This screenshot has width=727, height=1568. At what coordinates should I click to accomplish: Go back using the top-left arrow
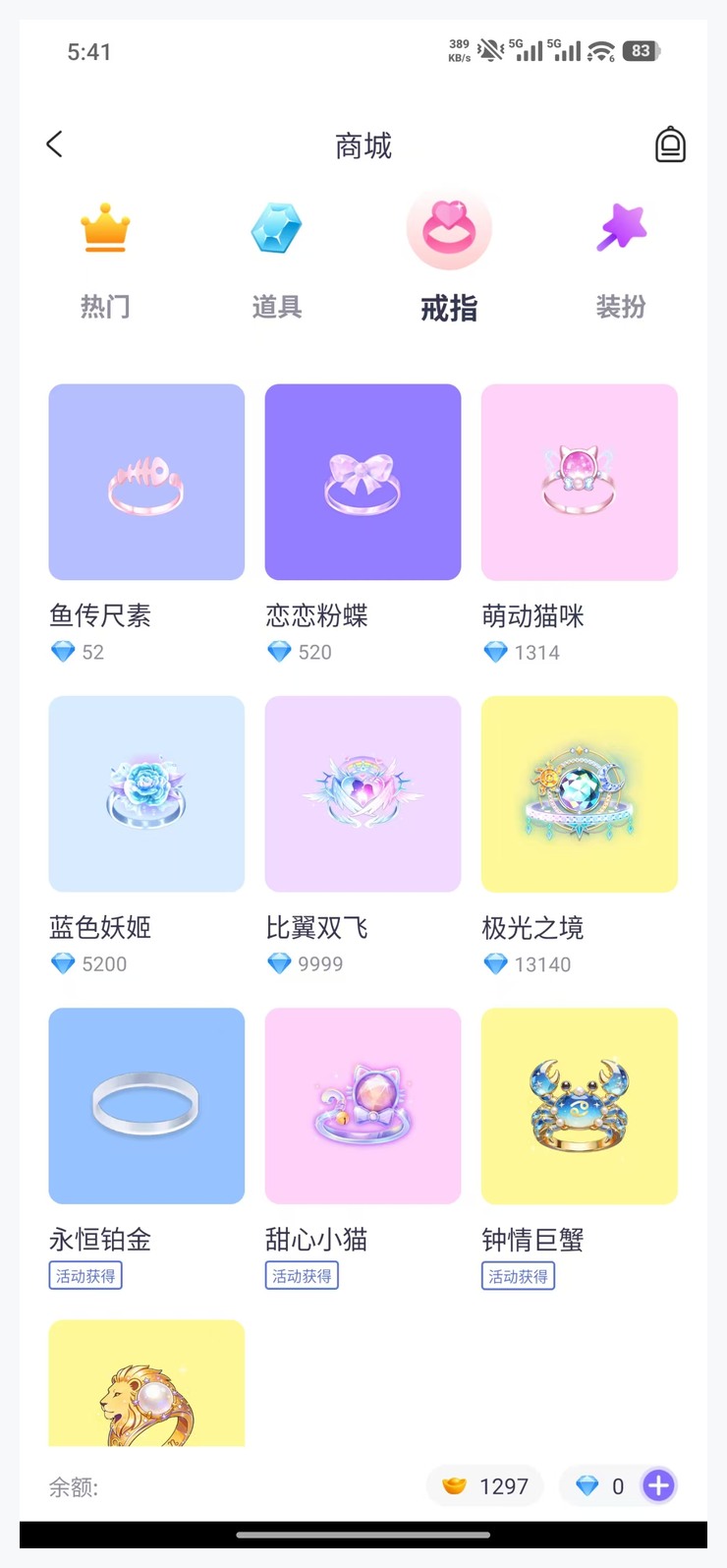[54, 145]
